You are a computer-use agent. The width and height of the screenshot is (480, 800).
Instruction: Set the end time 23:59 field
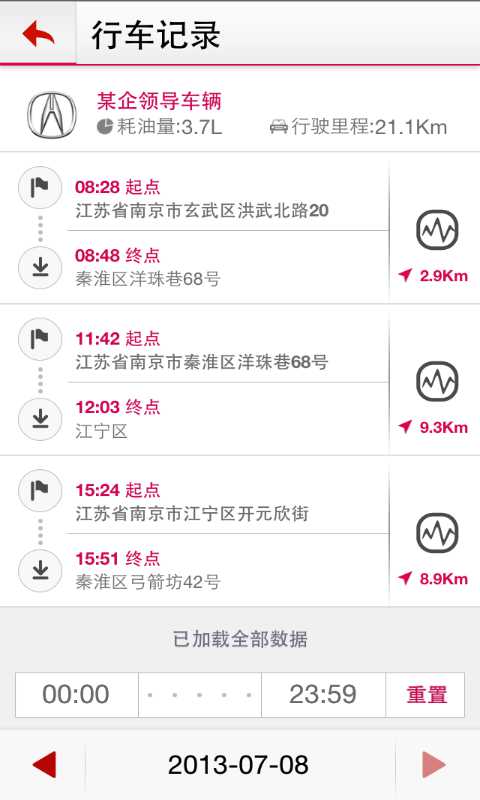323,694
